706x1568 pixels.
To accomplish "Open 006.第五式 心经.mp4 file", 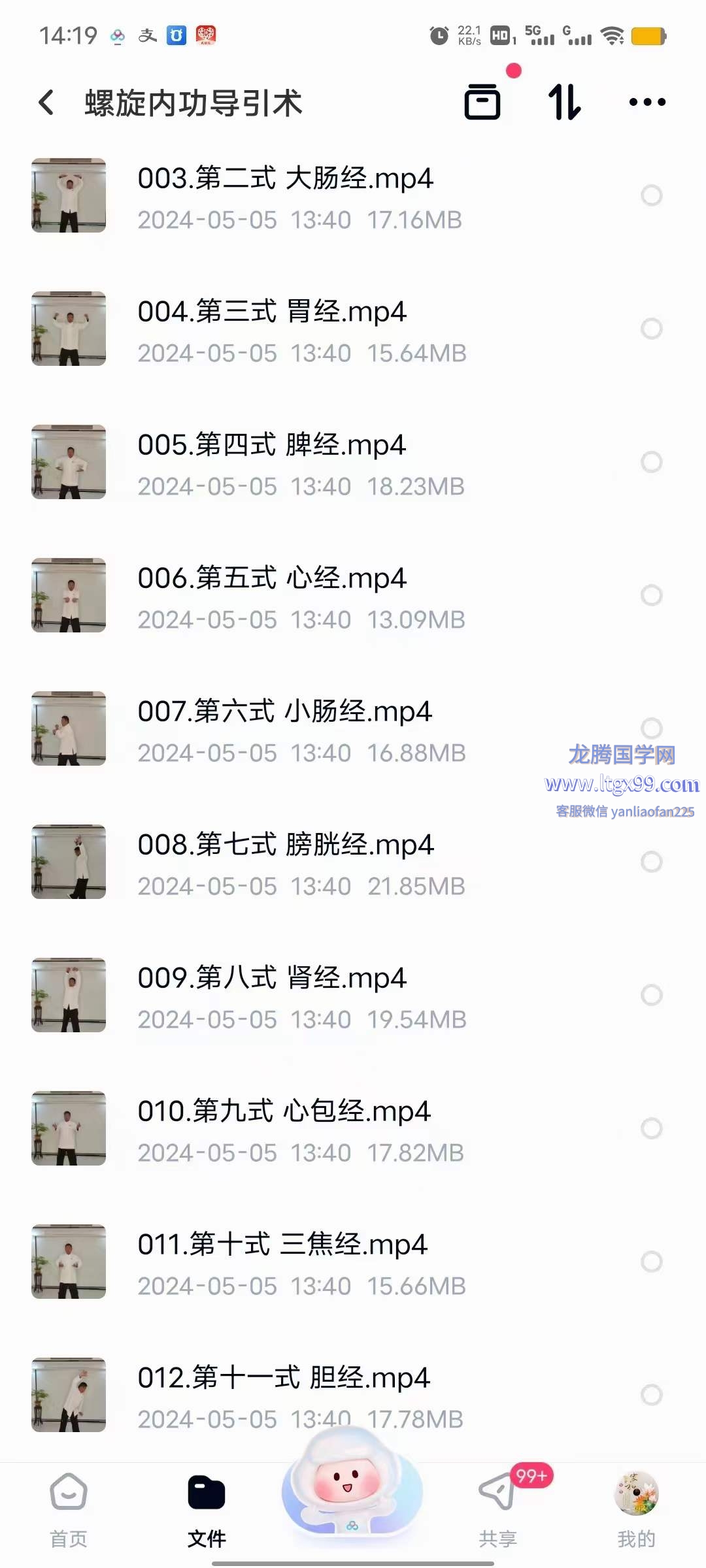I will 272,578.
